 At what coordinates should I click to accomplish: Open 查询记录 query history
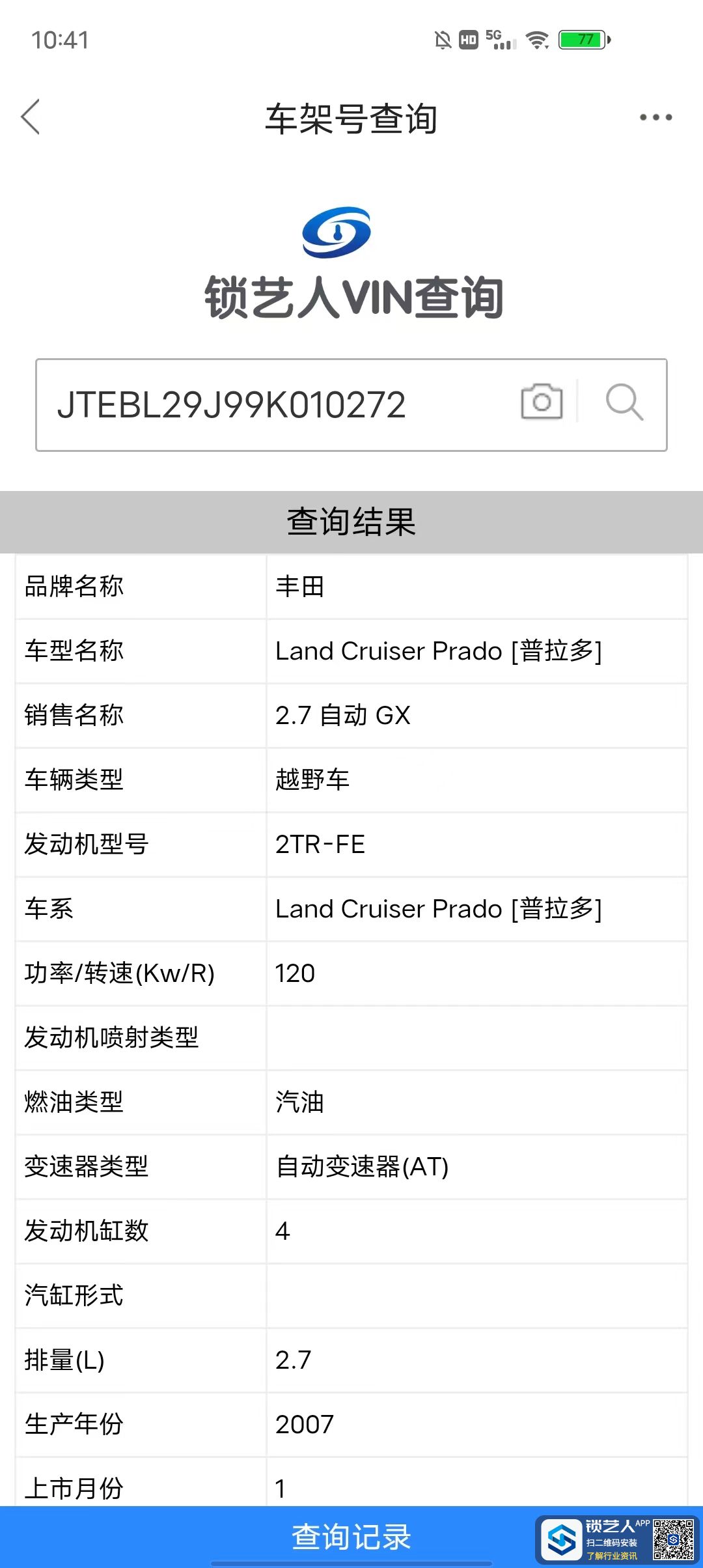tap(351, 1537)
